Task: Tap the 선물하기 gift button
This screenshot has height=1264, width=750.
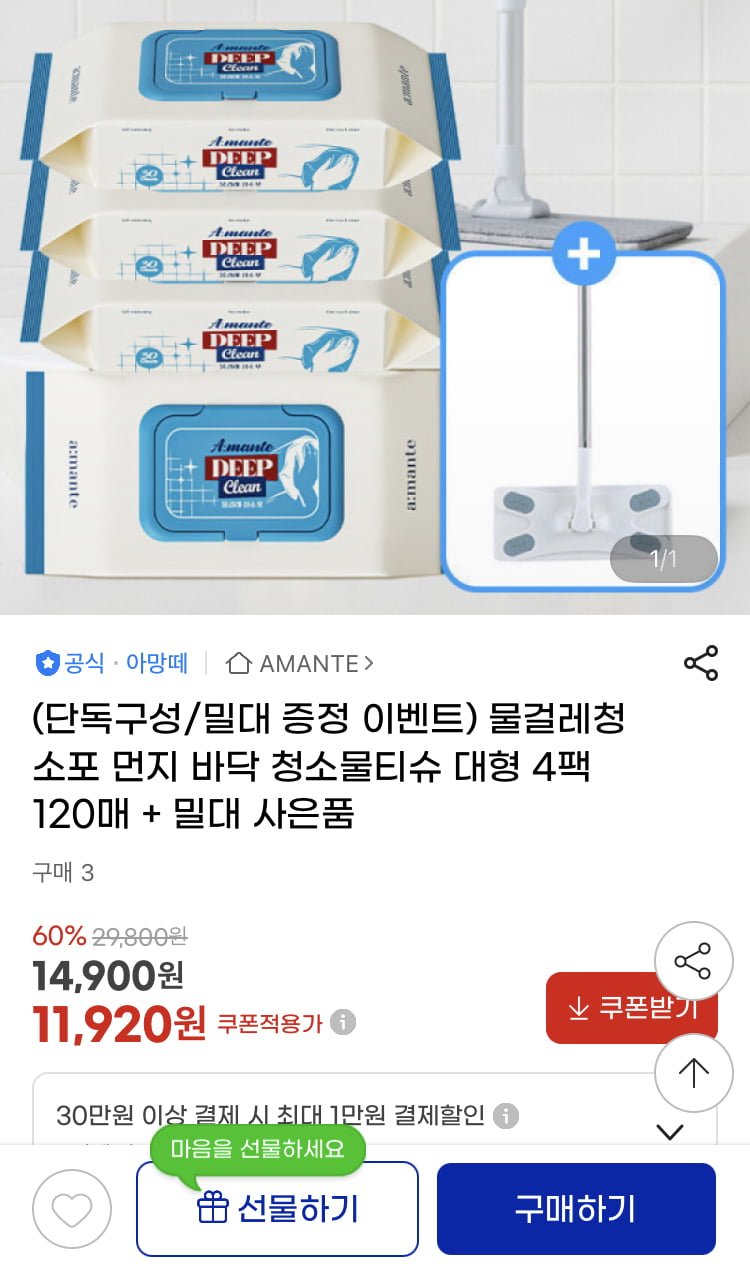Action: pyautogui.click(x=277, y=1209)
